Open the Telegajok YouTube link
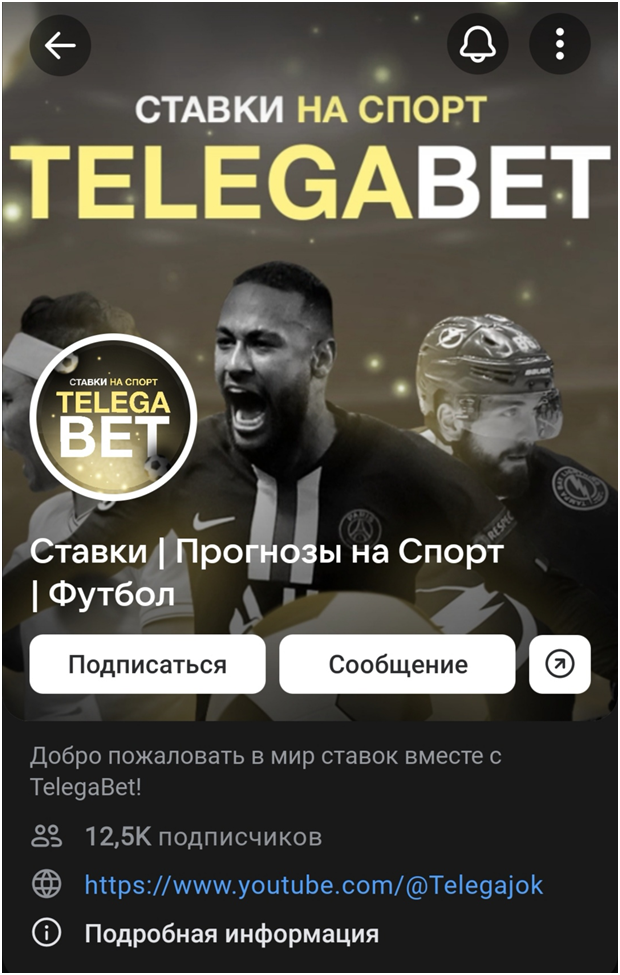 tap(313, 885)
